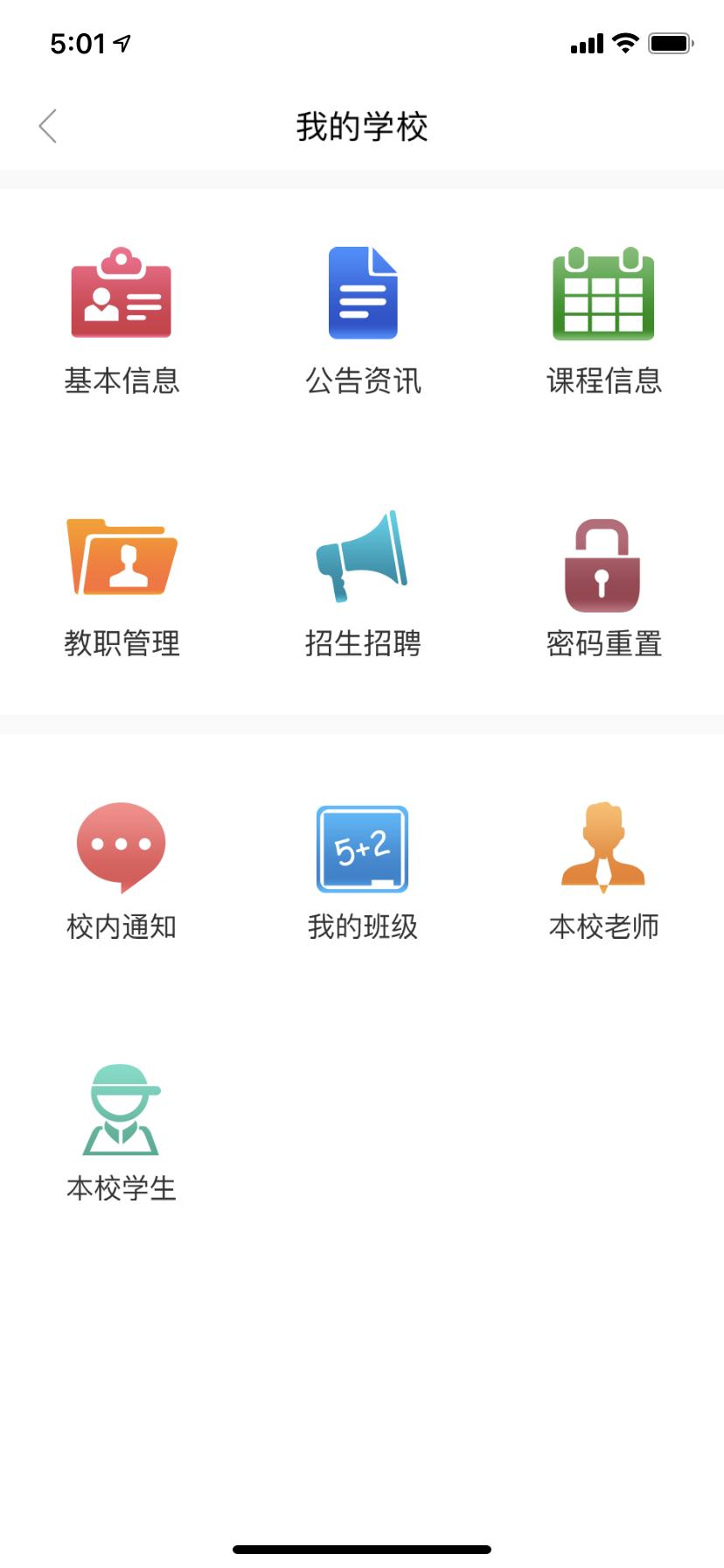Open 公告资讯 announcements
The image size is (724, 1568).
point(363,320)
